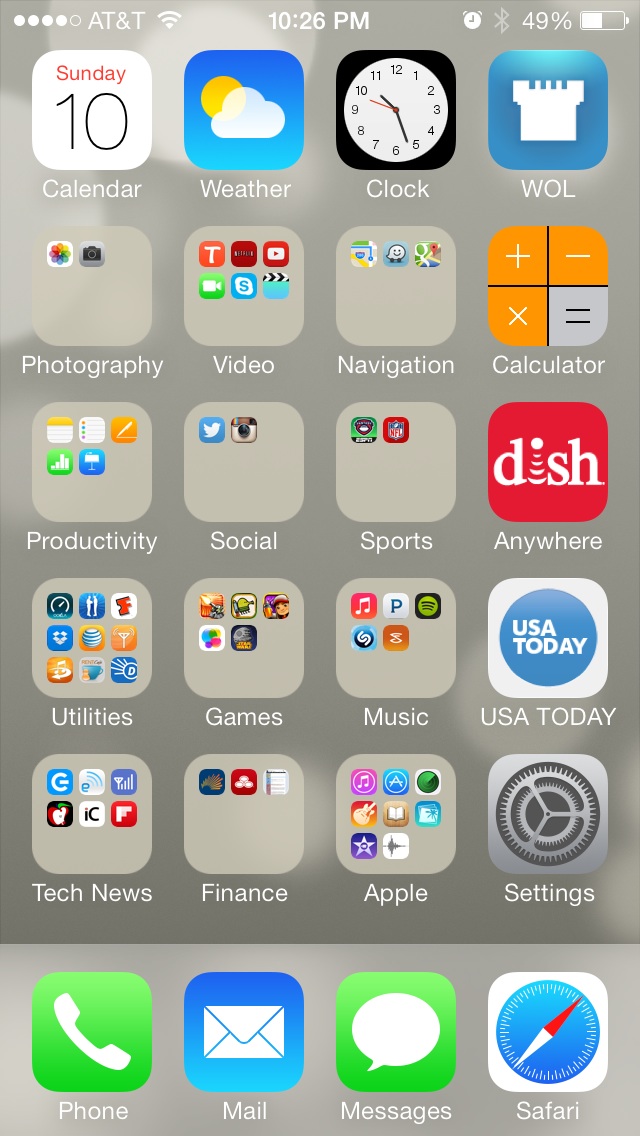Open the Navigation folder

click(x=396, y=286)
